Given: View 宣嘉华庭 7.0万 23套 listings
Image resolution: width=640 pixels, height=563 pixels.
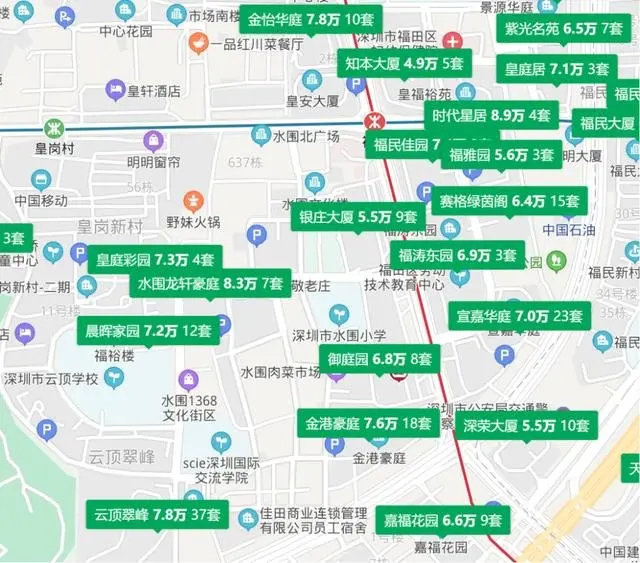Looking at the screenshot, I should point(519,317).
